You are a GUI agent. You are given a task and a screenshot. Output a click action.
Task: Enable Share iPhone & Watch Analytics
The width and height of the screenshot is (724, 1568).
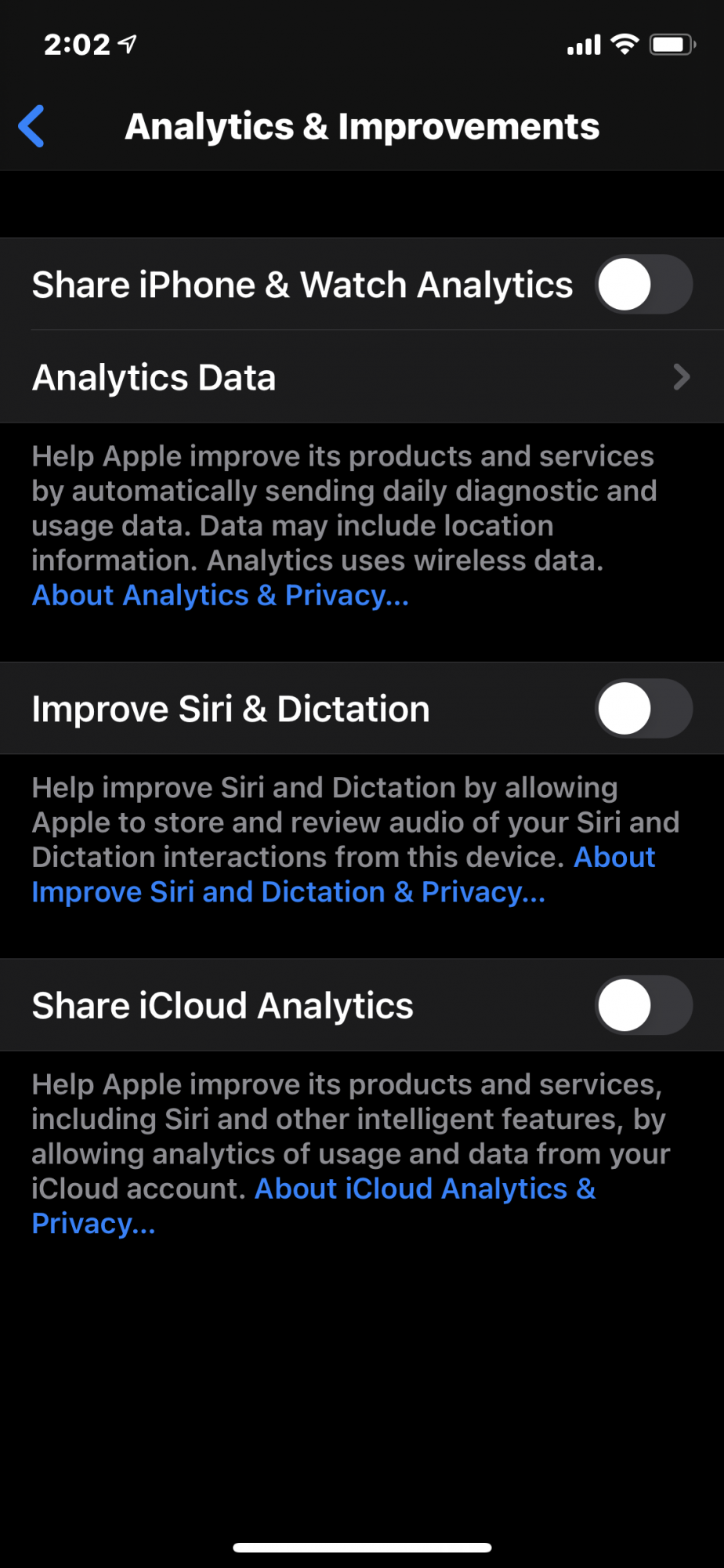pos(643,285)
